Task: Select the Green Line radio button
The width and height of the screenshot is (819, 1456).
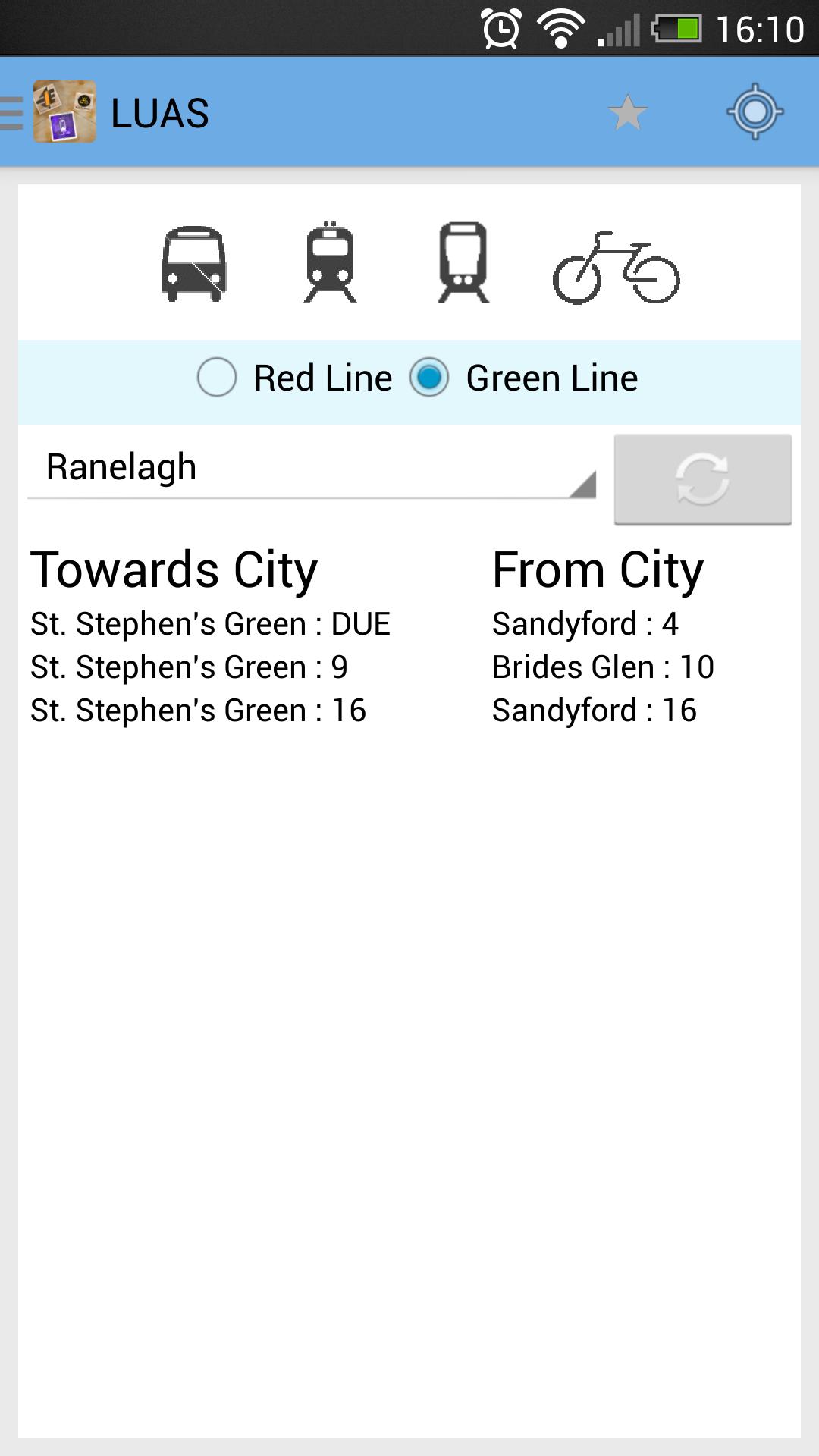Action: pyautogui.click(x=431, y=377)
